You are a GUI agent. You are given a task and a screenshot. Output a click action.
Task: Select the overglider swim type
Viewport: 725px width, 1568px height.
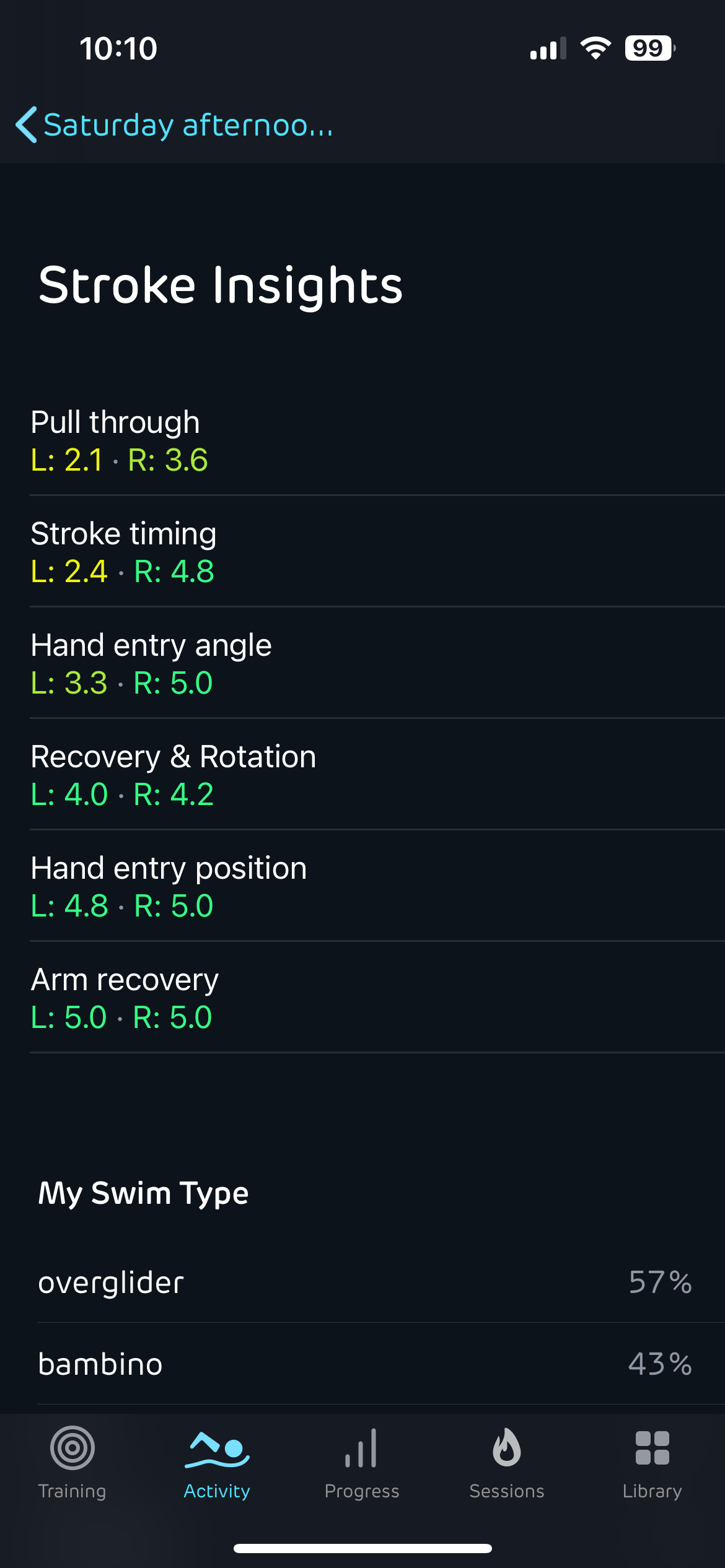362,1282
